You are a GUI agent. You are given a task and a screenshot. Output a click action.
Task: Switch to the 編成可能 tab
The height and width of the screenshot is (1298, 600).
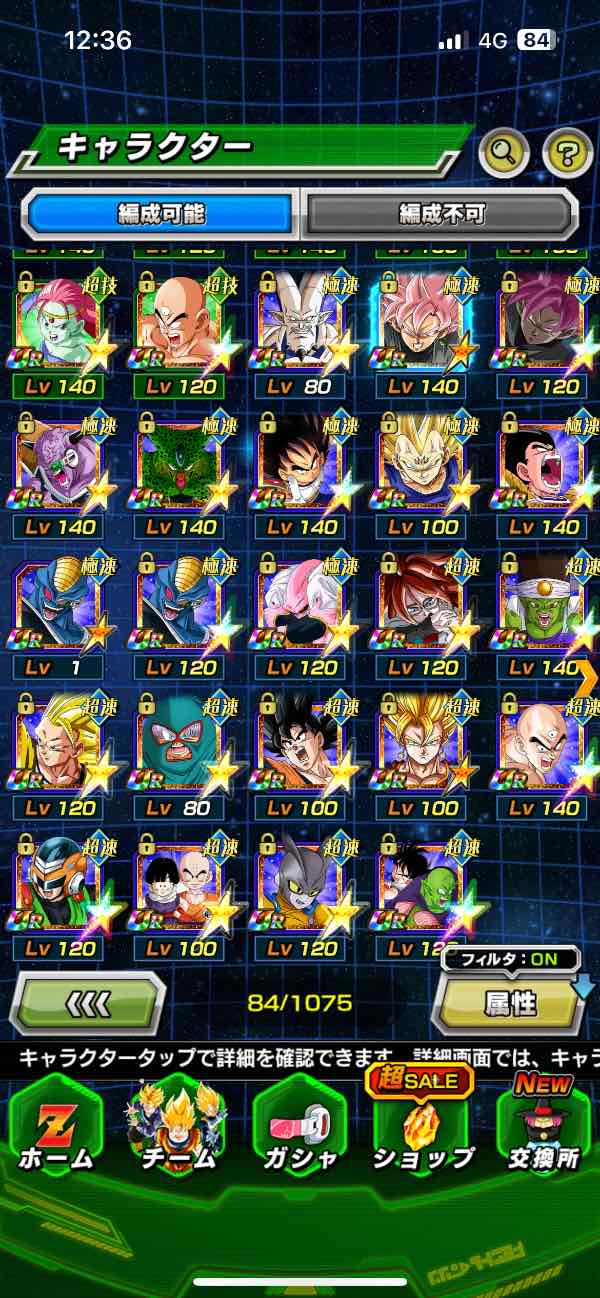(160, 213)
